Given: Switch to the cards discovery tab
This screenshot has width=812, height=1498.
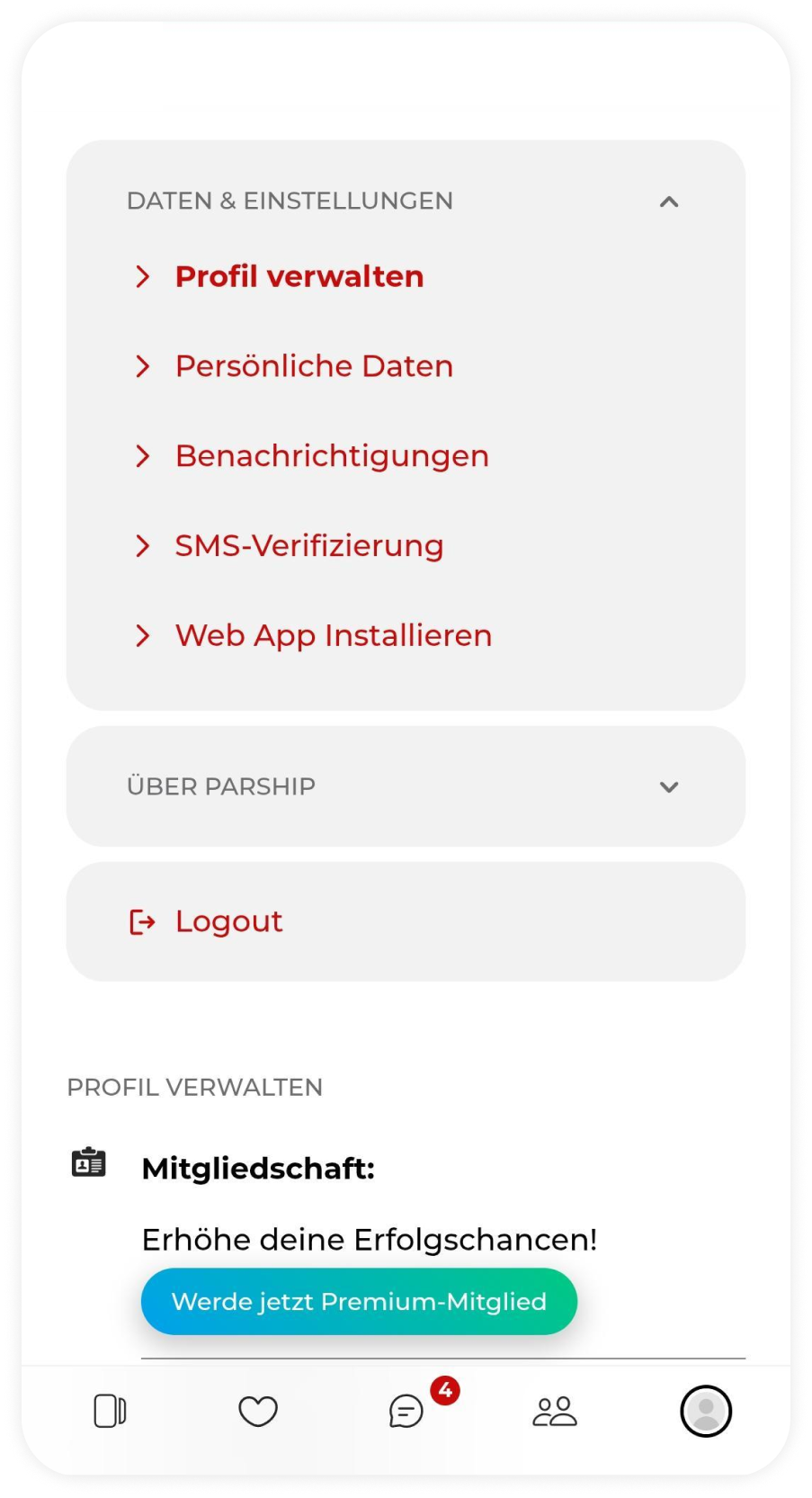Looking at the screenshot, I should click(x=110, y=1411).
